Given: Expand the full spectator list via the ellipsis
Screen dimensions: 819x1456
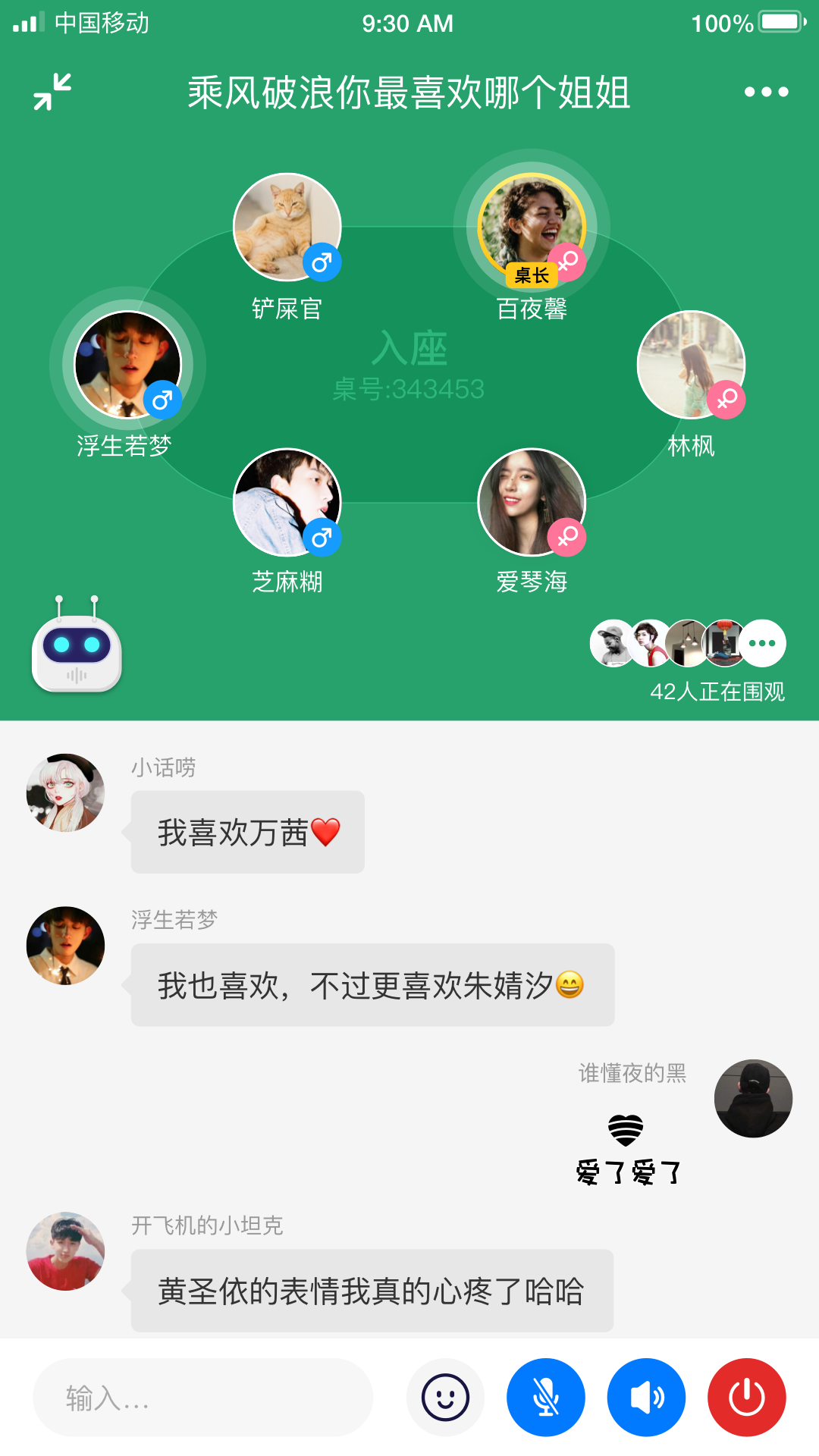Looking at the screenshot, I should [x=761, y=642].
